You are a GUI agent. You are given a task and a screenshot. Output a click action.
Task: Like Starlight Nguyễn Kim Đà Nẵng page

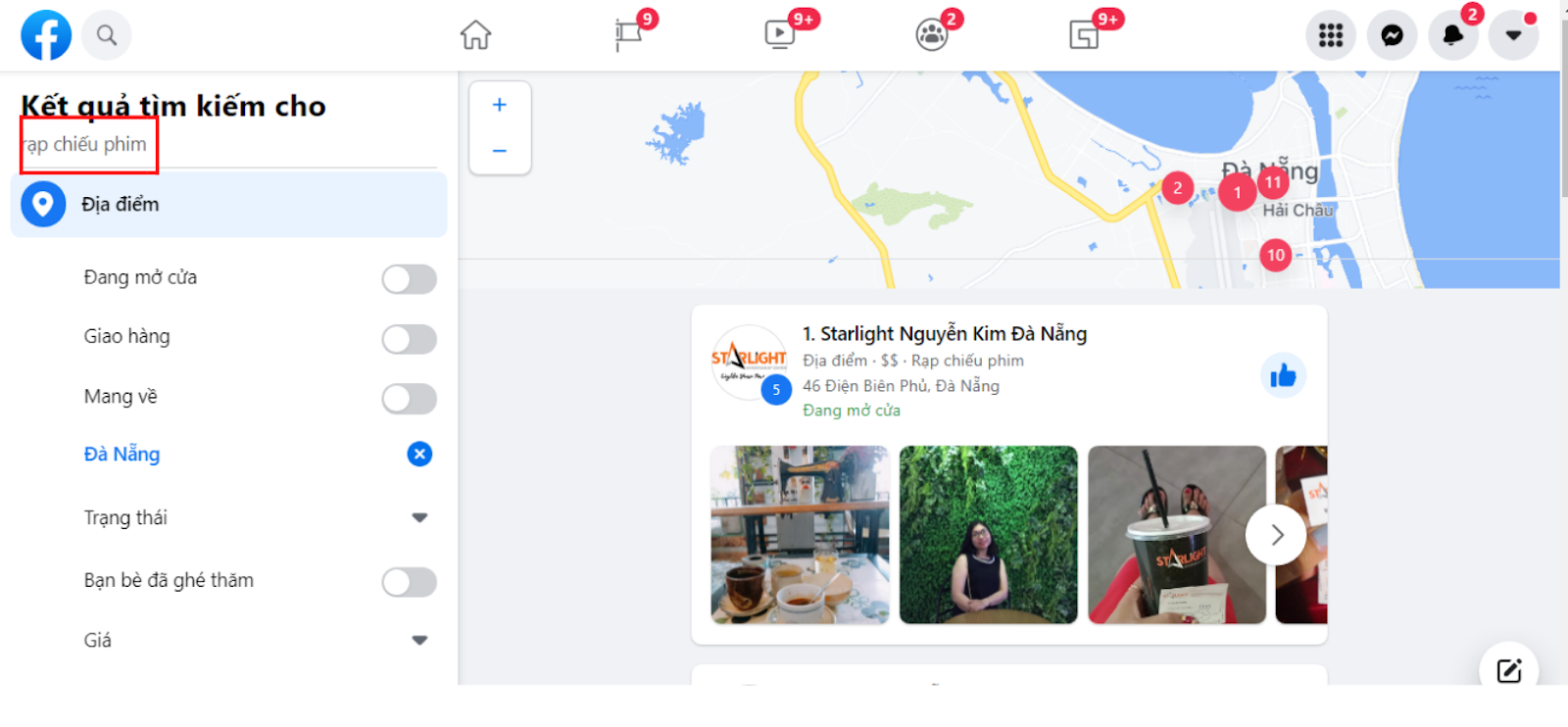(x=1283, y=375)
